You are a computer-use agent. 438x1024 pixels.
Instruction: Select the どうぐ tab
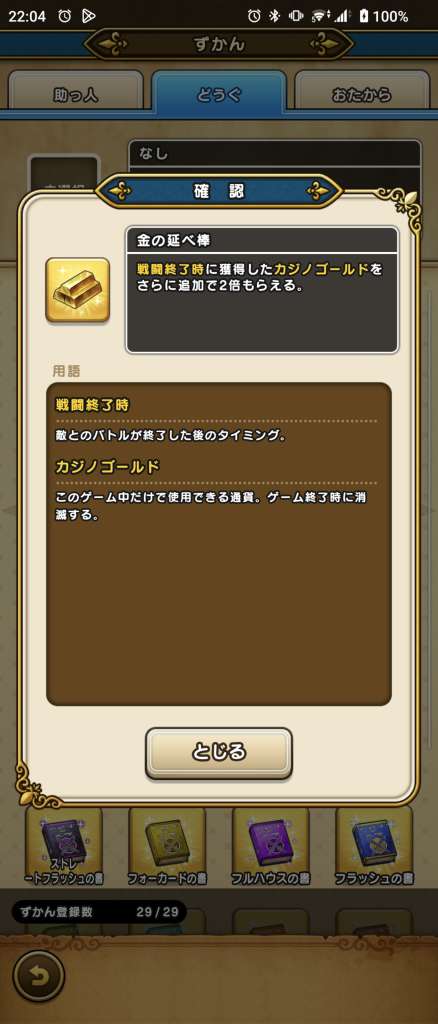219,94
